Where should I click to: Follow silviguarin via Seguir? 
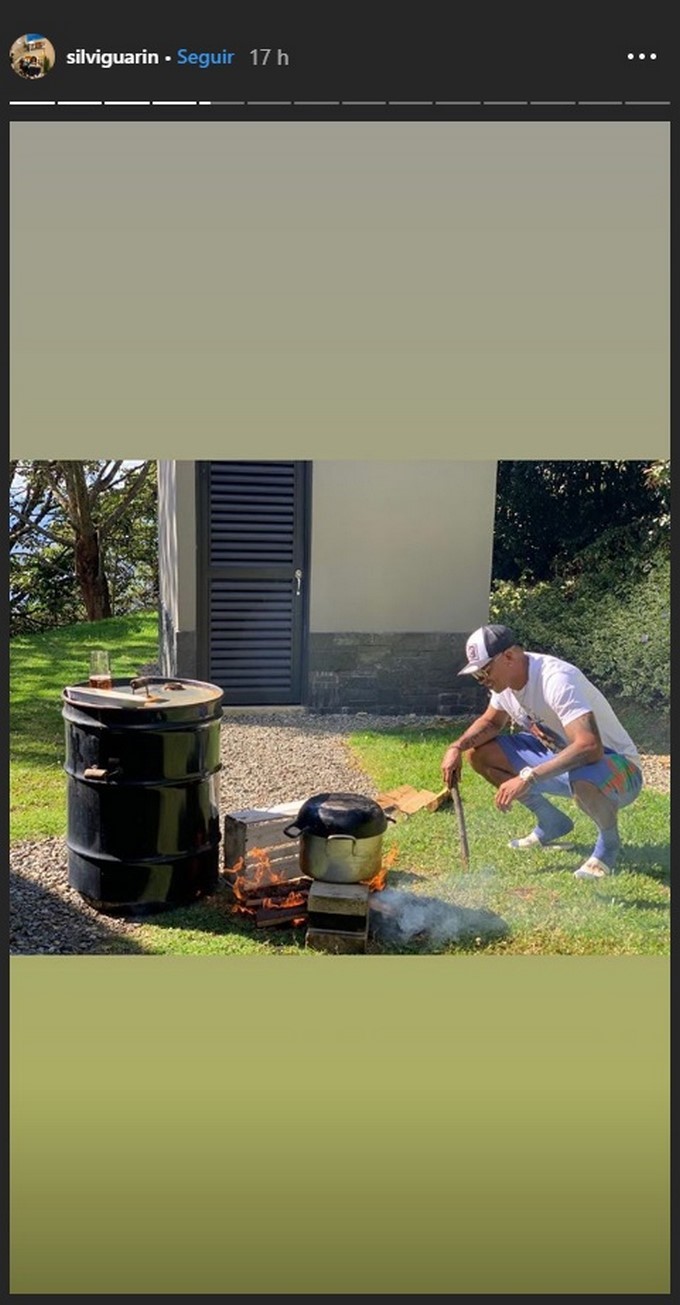(205, 57)
